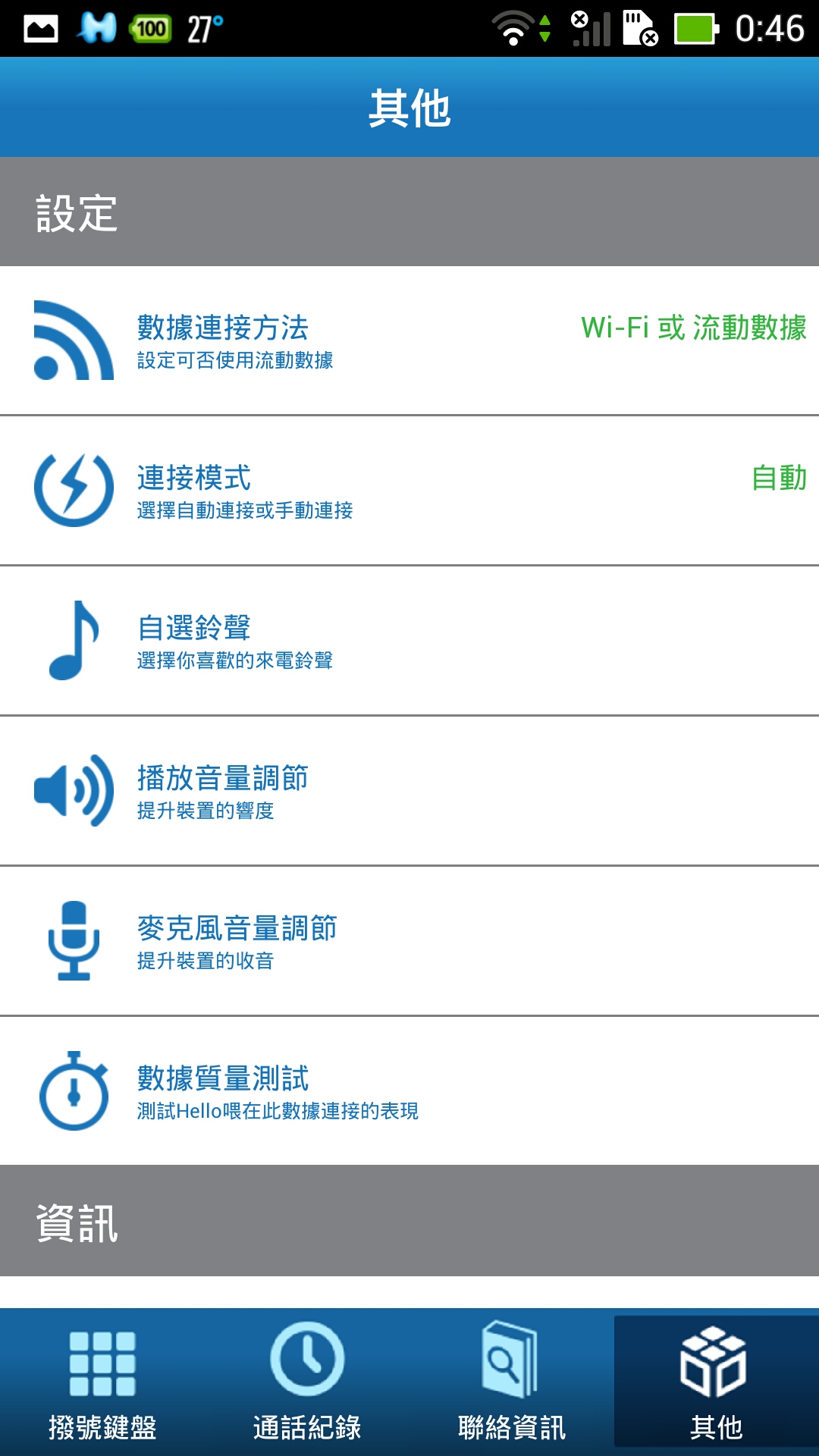Run 數據質量測試

(409, 1091)
